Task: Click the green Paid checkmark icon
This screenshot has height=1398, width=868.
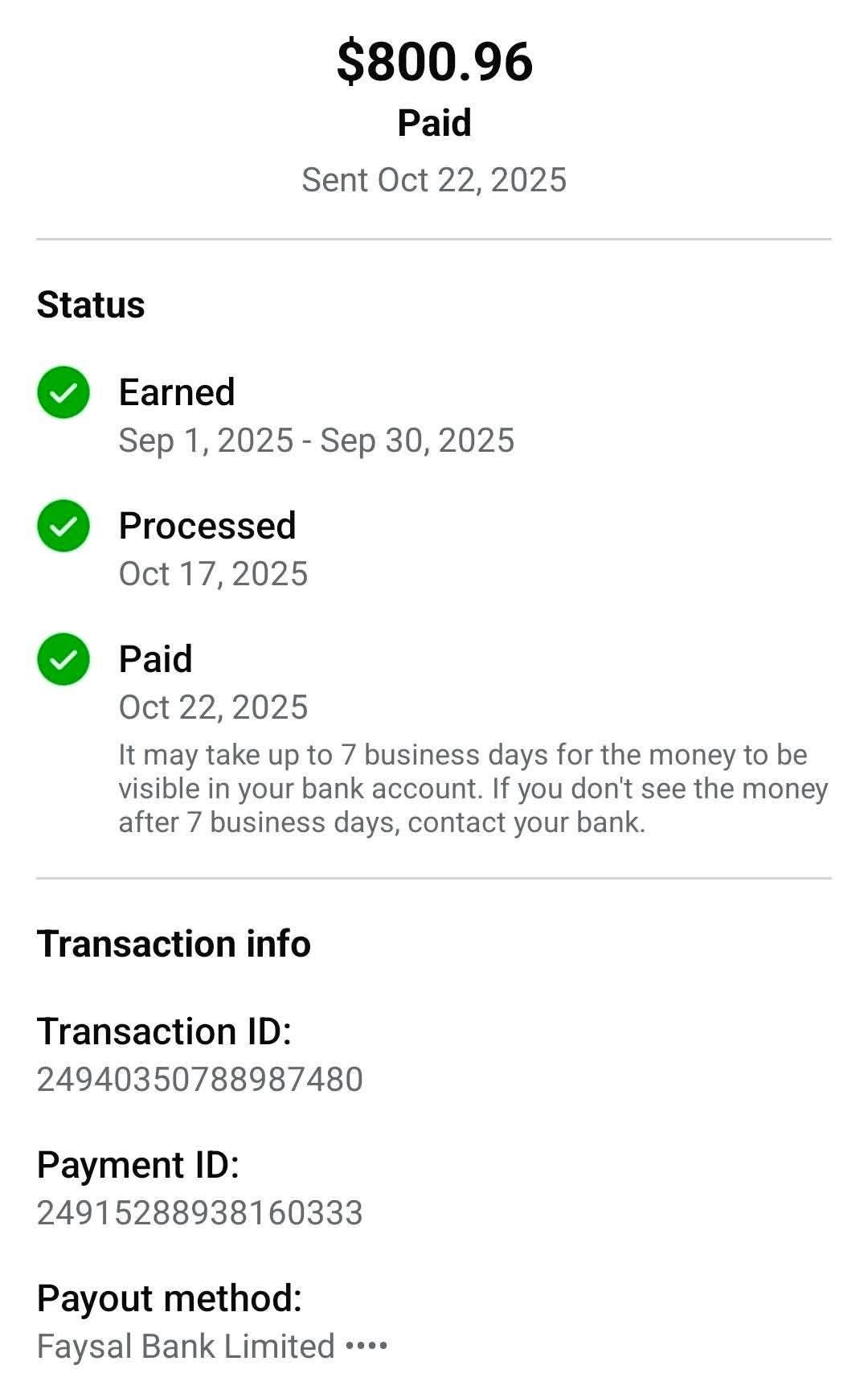Action: (x=63, y=661)
